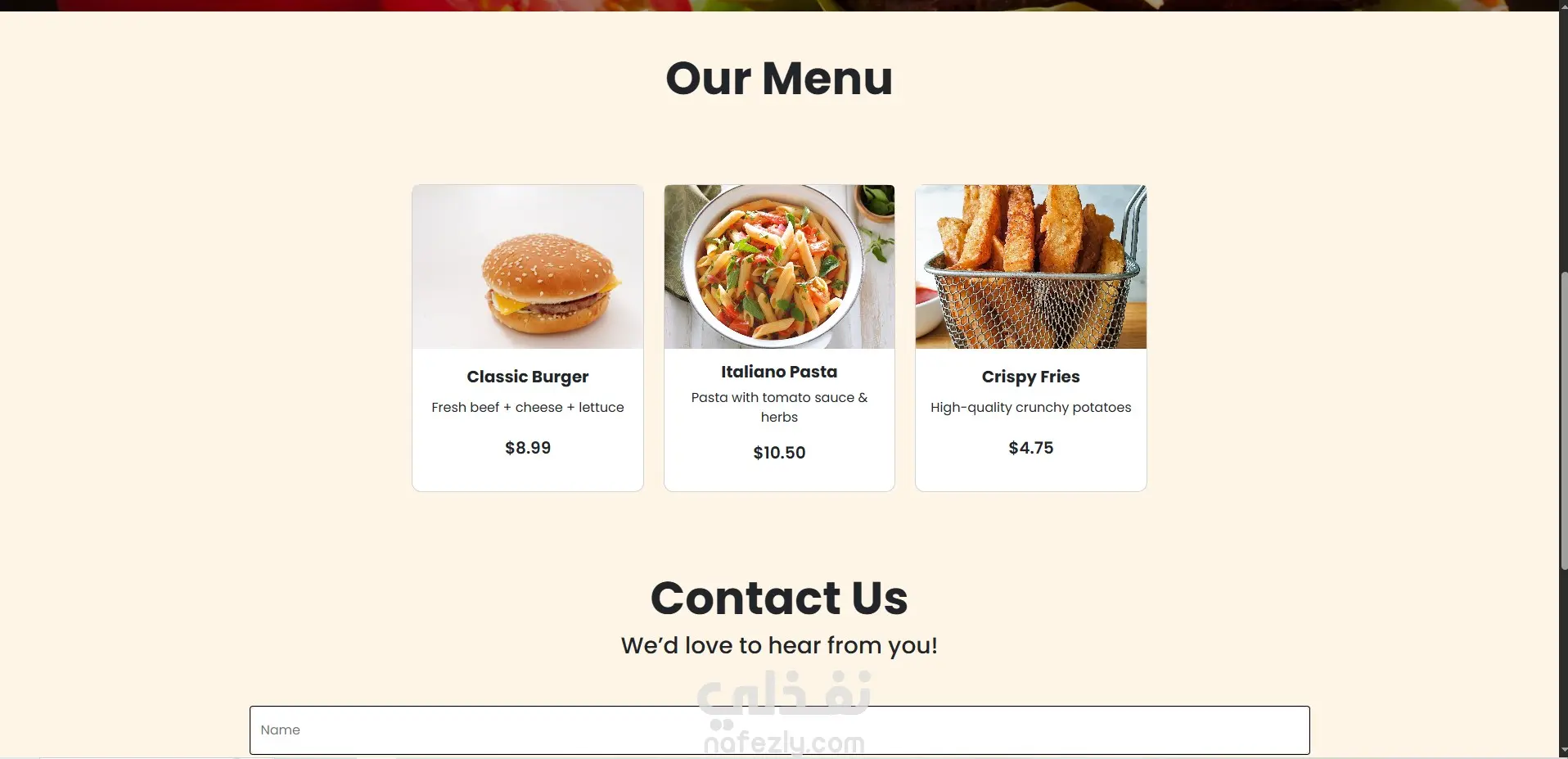The height and width of the screenshot is (759, 1568).
Task: Select the Italiano Pasta card
Action: pos(778,337)
